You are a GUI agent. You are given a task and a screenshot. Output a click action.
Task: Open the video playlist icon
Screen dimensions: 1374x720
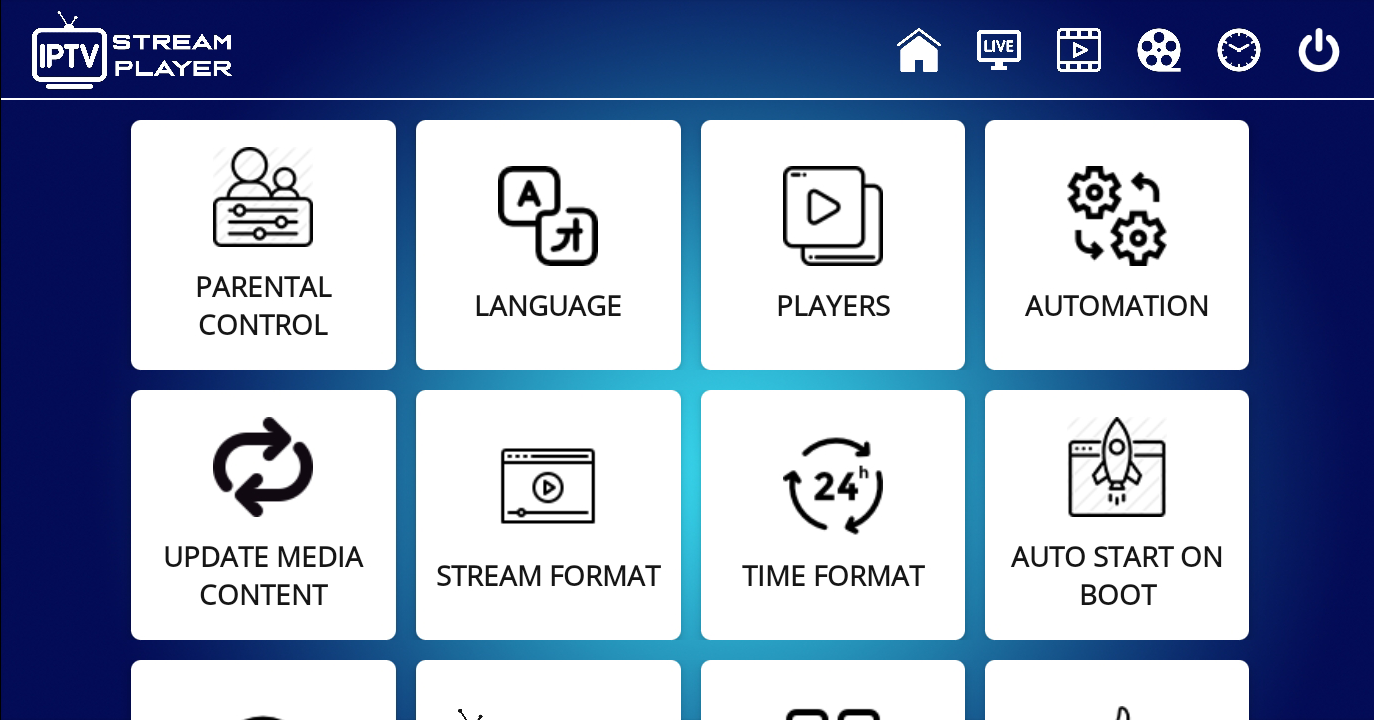(1078, 50)
